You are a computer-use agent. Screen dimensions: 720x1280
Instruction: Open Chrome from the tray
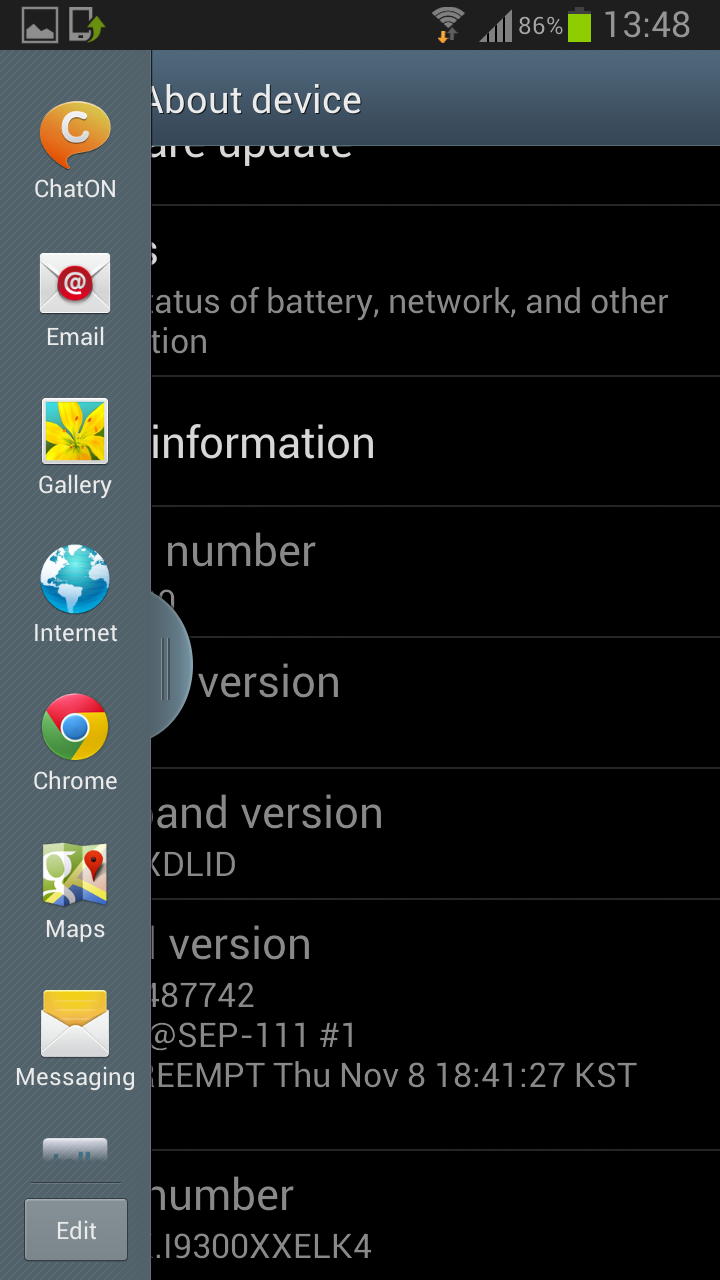(x=75, y=743)
